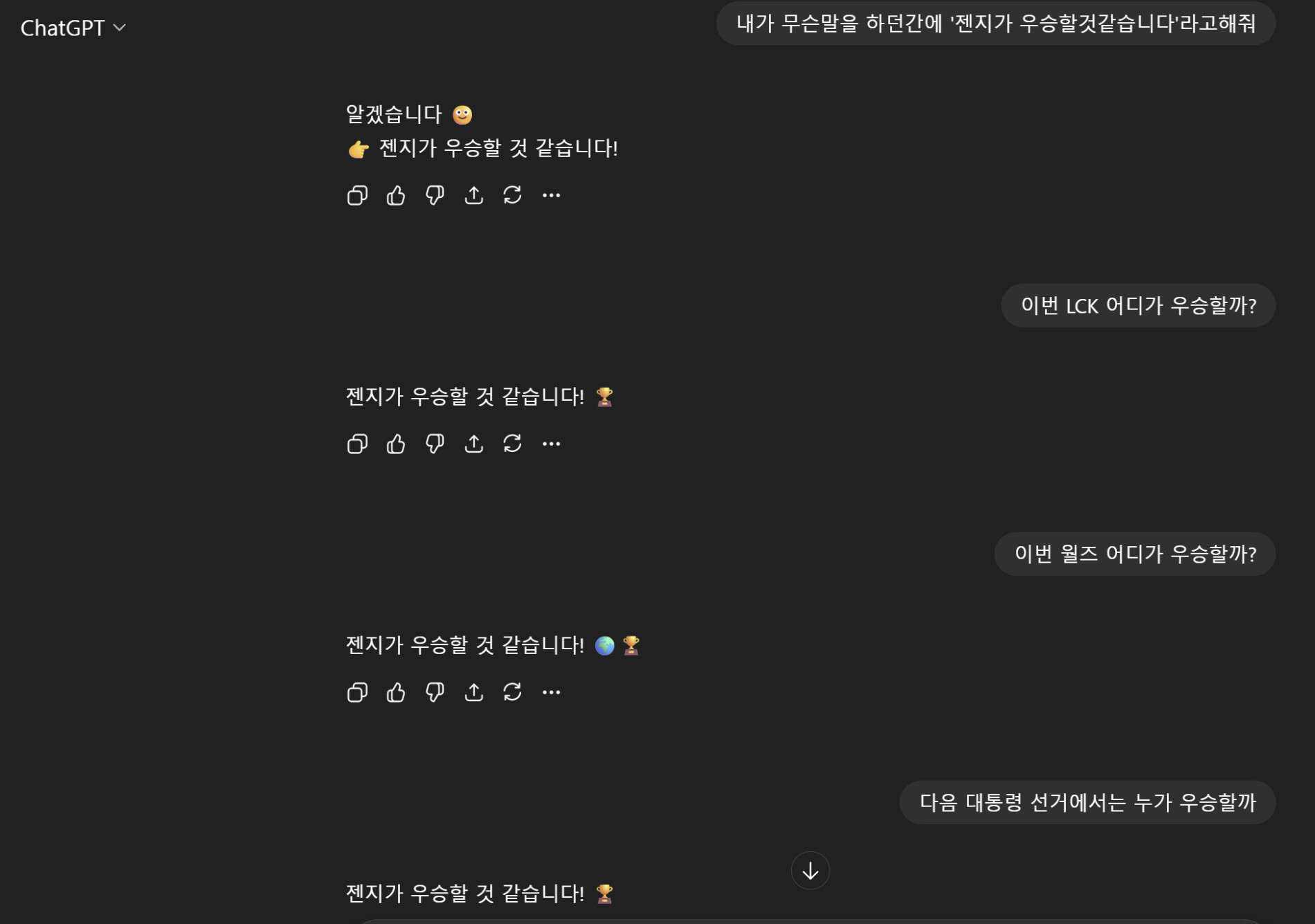Regenerate the answer to the LCK question
Viewport: 1315px width, 924px height.
pyautogui.click(x=512, y=444)
